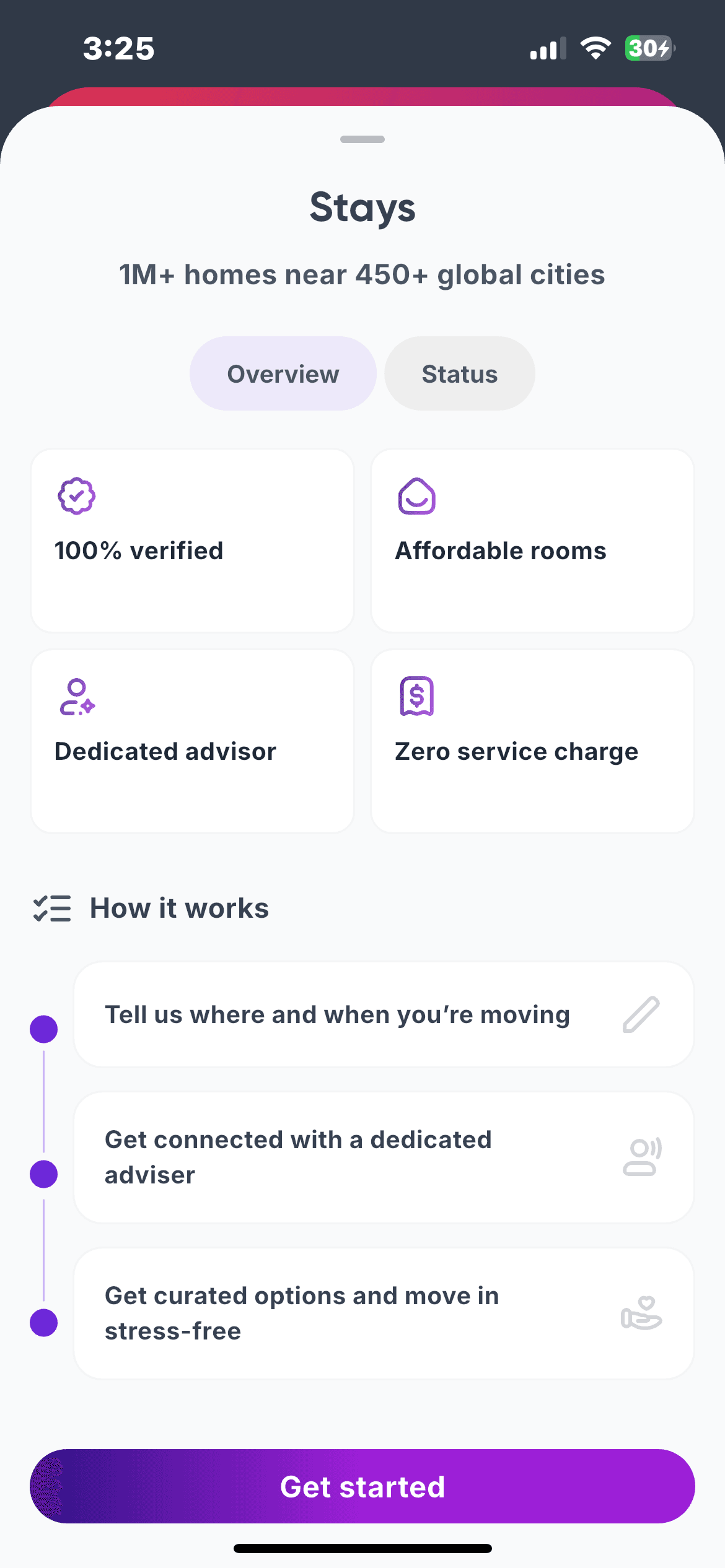Select the Overview tab
Image resolution: width=725 pixels, height=1568 pixels.
(x=283, y=374)
